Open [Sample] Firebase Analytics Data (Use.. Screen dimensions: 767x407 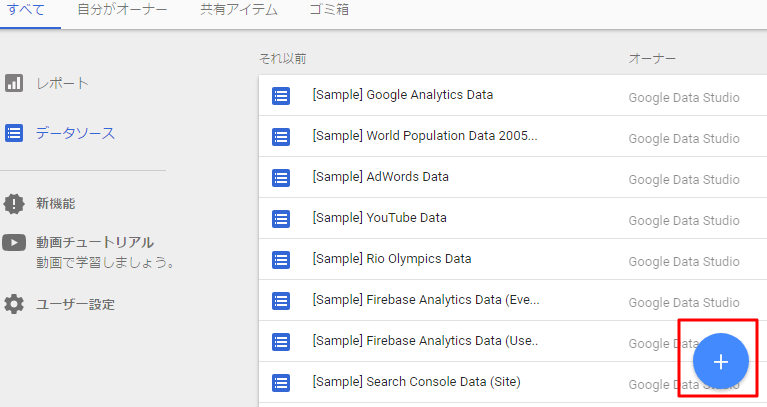tap(425, 341)
